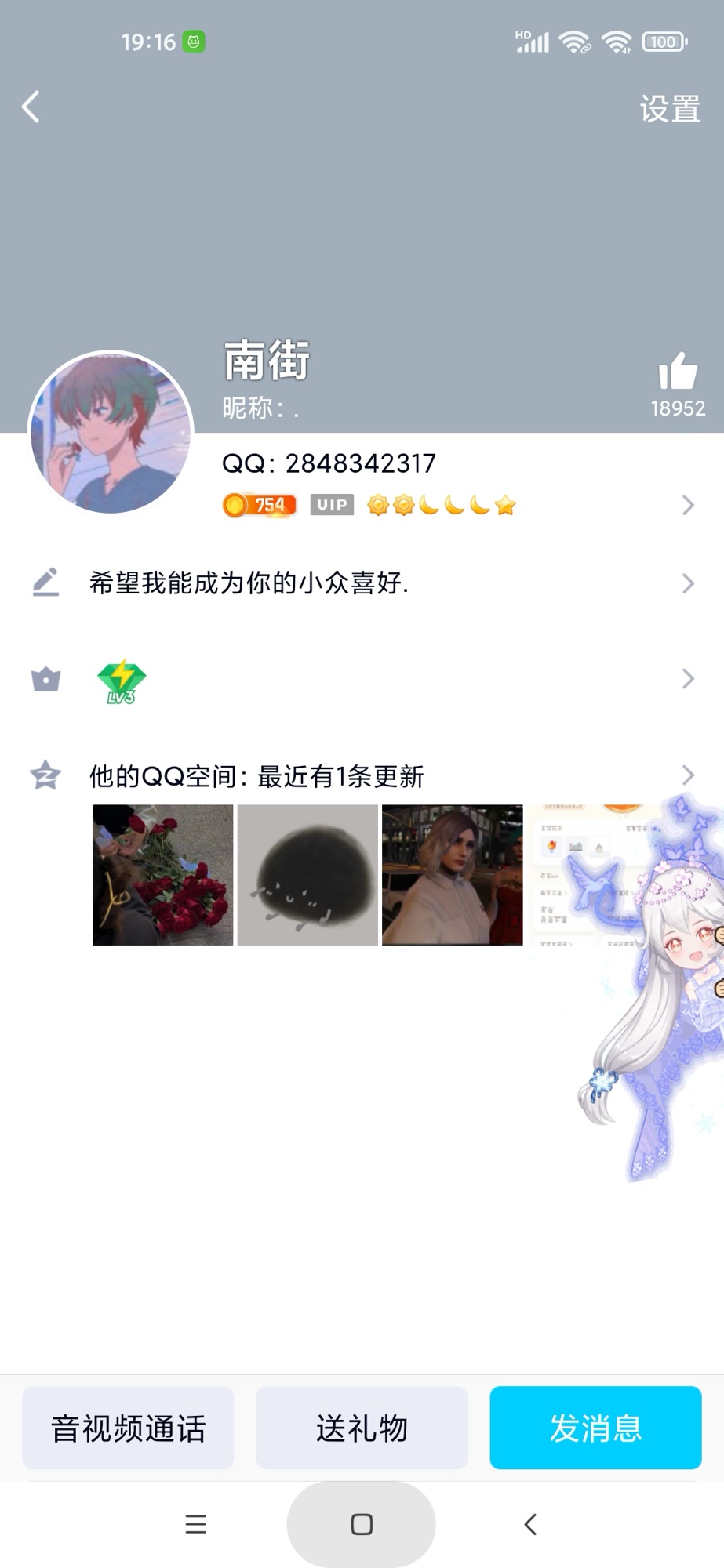Like the profile with the thumbs-up icon
Viewport: 724px width, 1568px height.
pos(677,372)
